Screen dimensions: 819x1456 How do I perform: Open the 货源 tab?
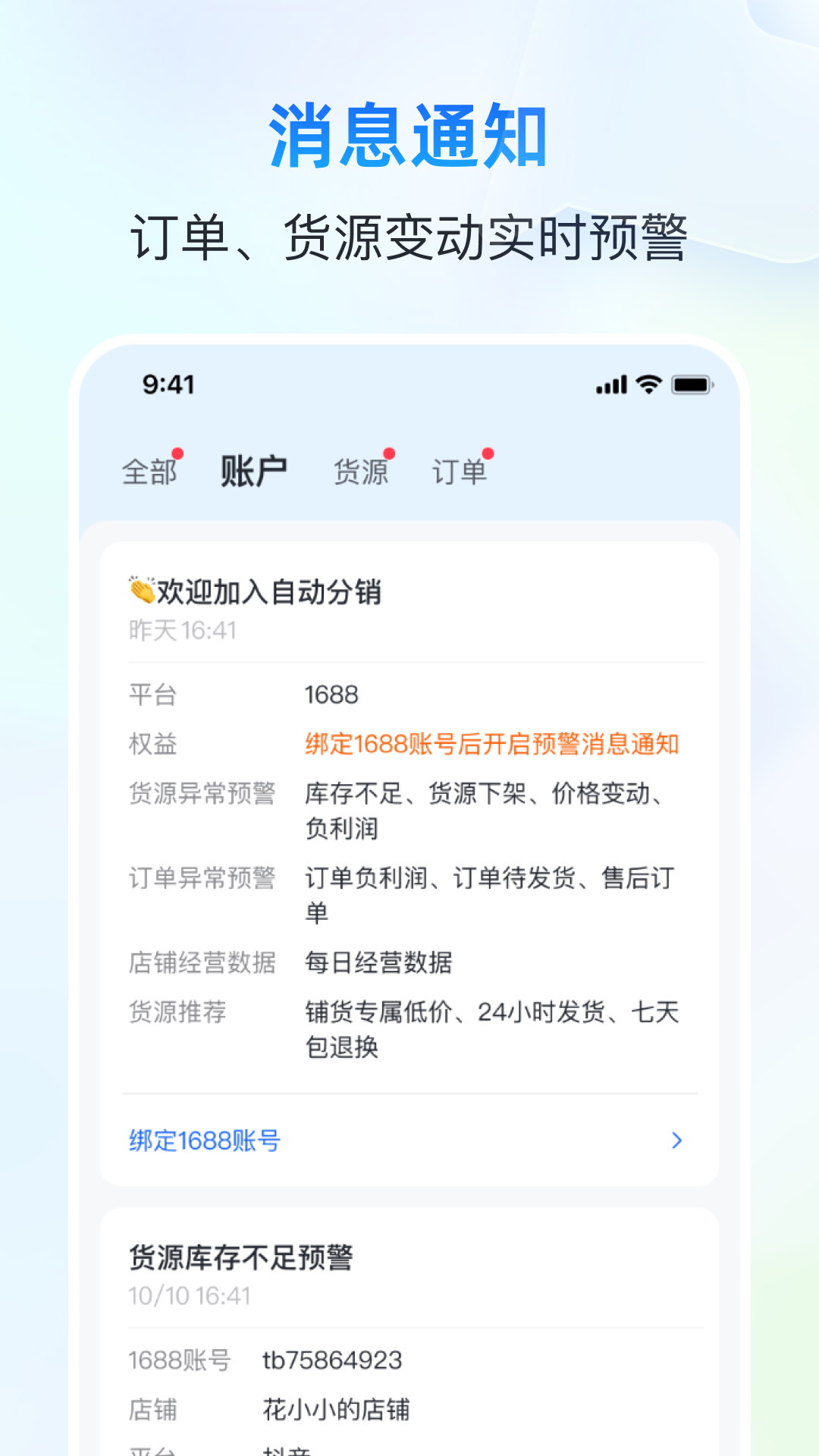(x=362, y=472)
